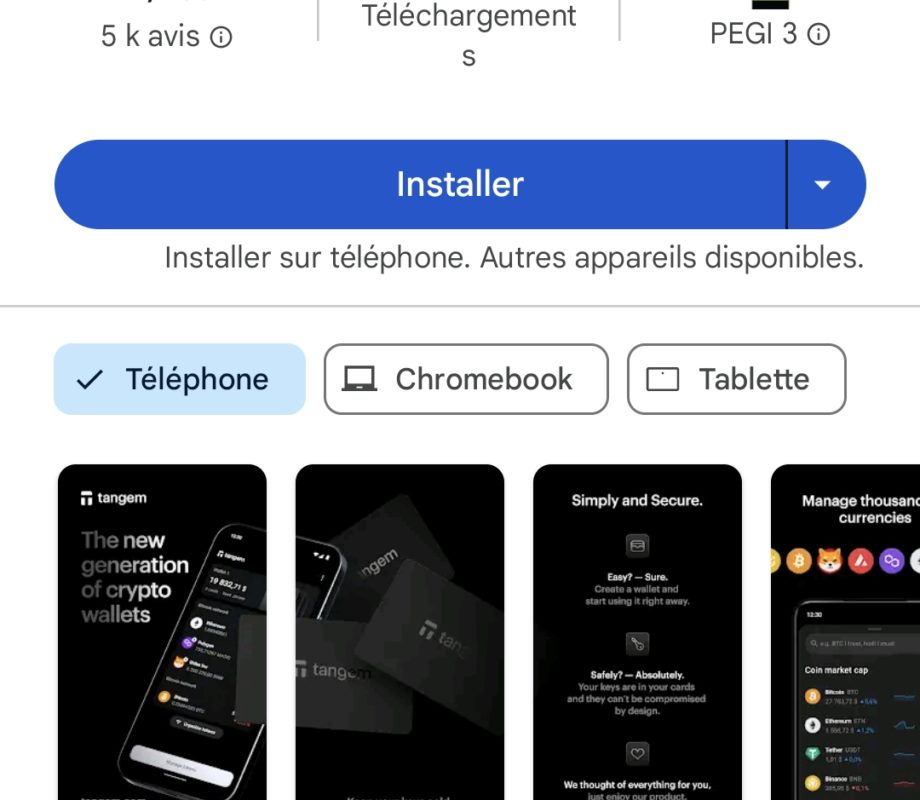Open the 'new generation of crypto wallets' screenshot
Screen dimensions: 920x800
coord(162,630)
